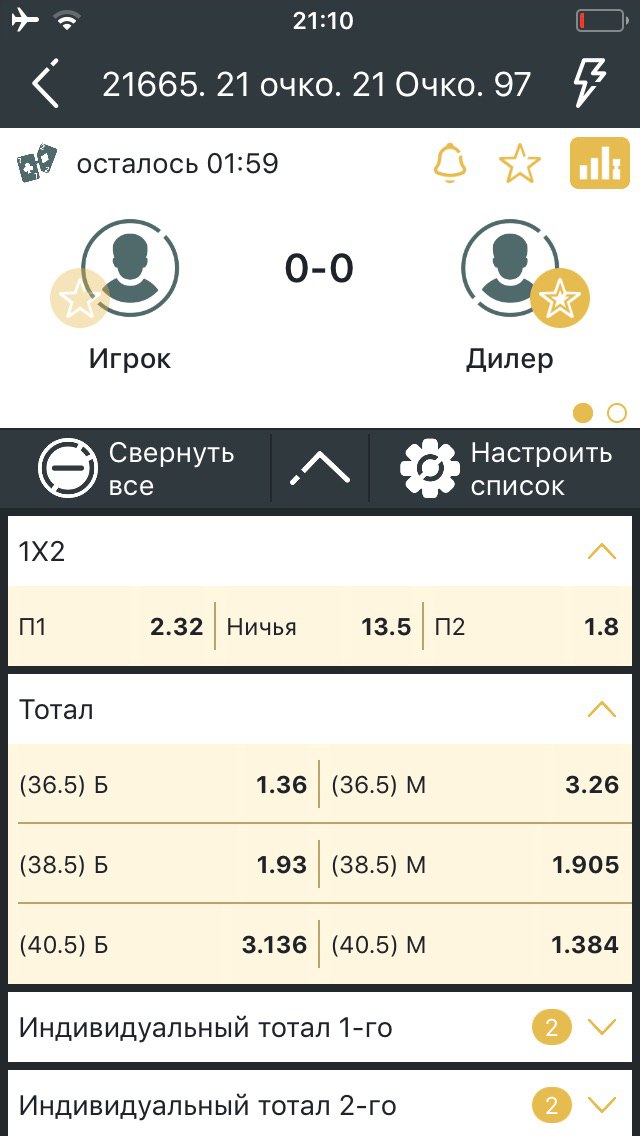This screenshot has width=640, height=1136.
Task: Choose total (40.5) Б at 3.136
Action: tap(163, 944)
